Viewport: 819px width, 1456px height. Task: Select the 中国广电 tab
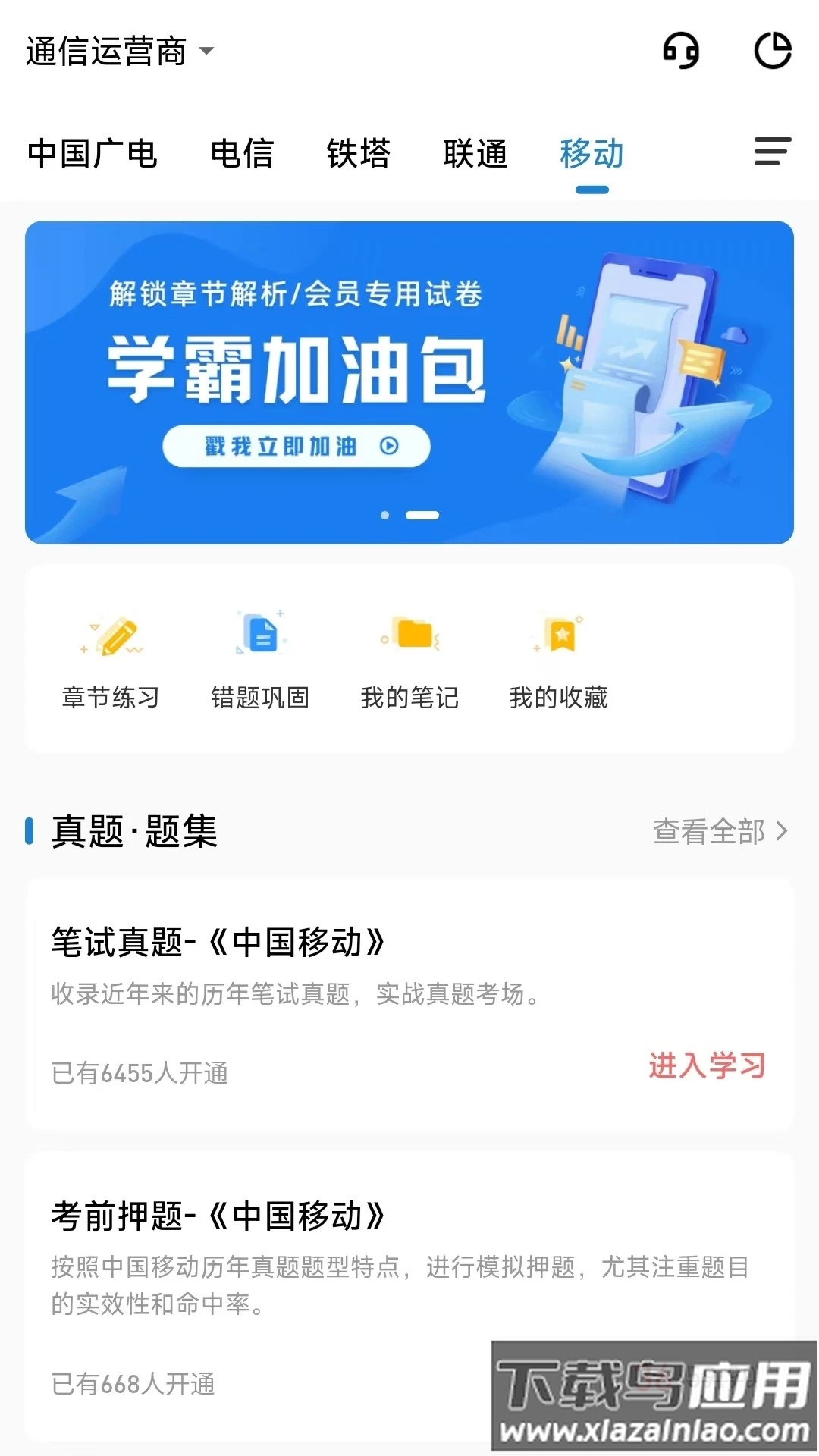(x=92, y=154)
